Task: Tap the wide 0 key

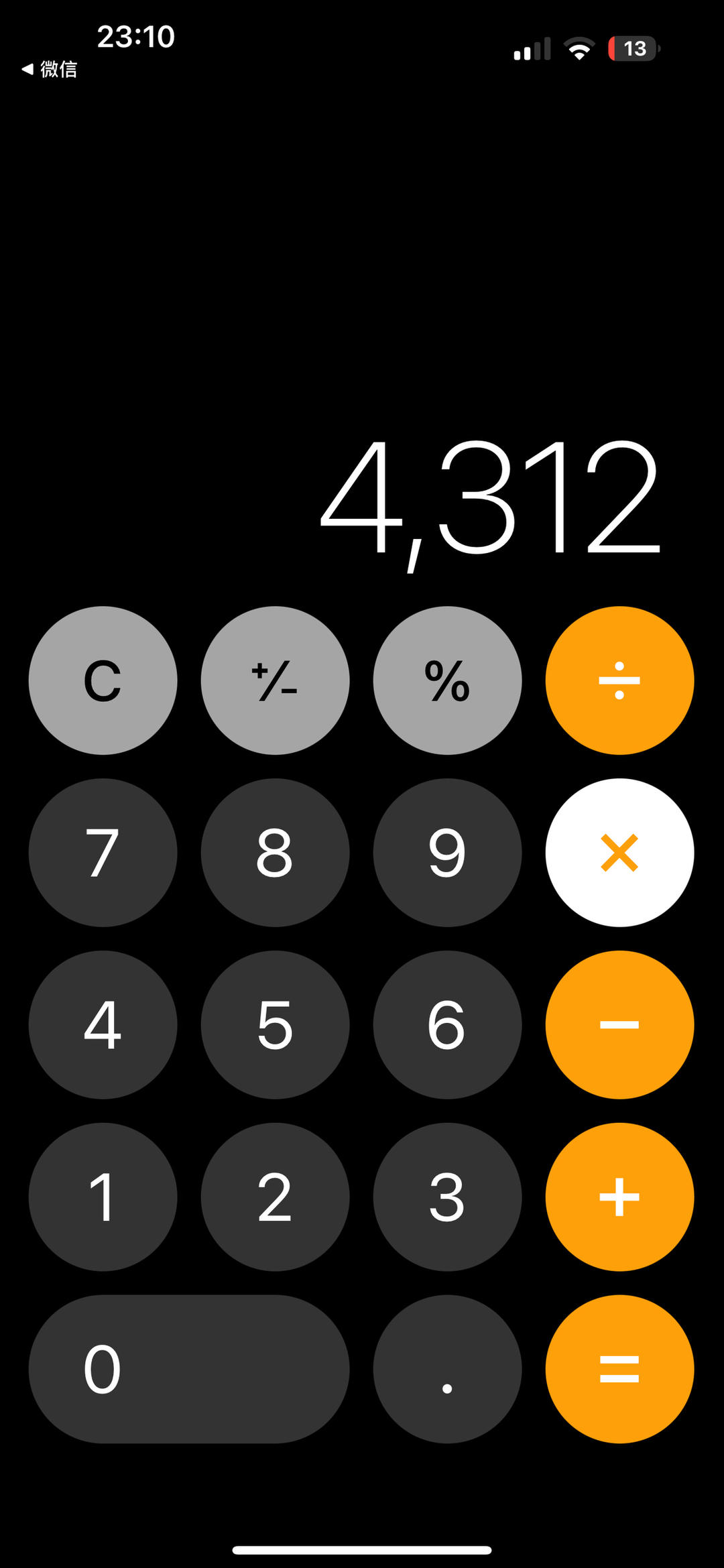Action: (x=189, y=1369)
